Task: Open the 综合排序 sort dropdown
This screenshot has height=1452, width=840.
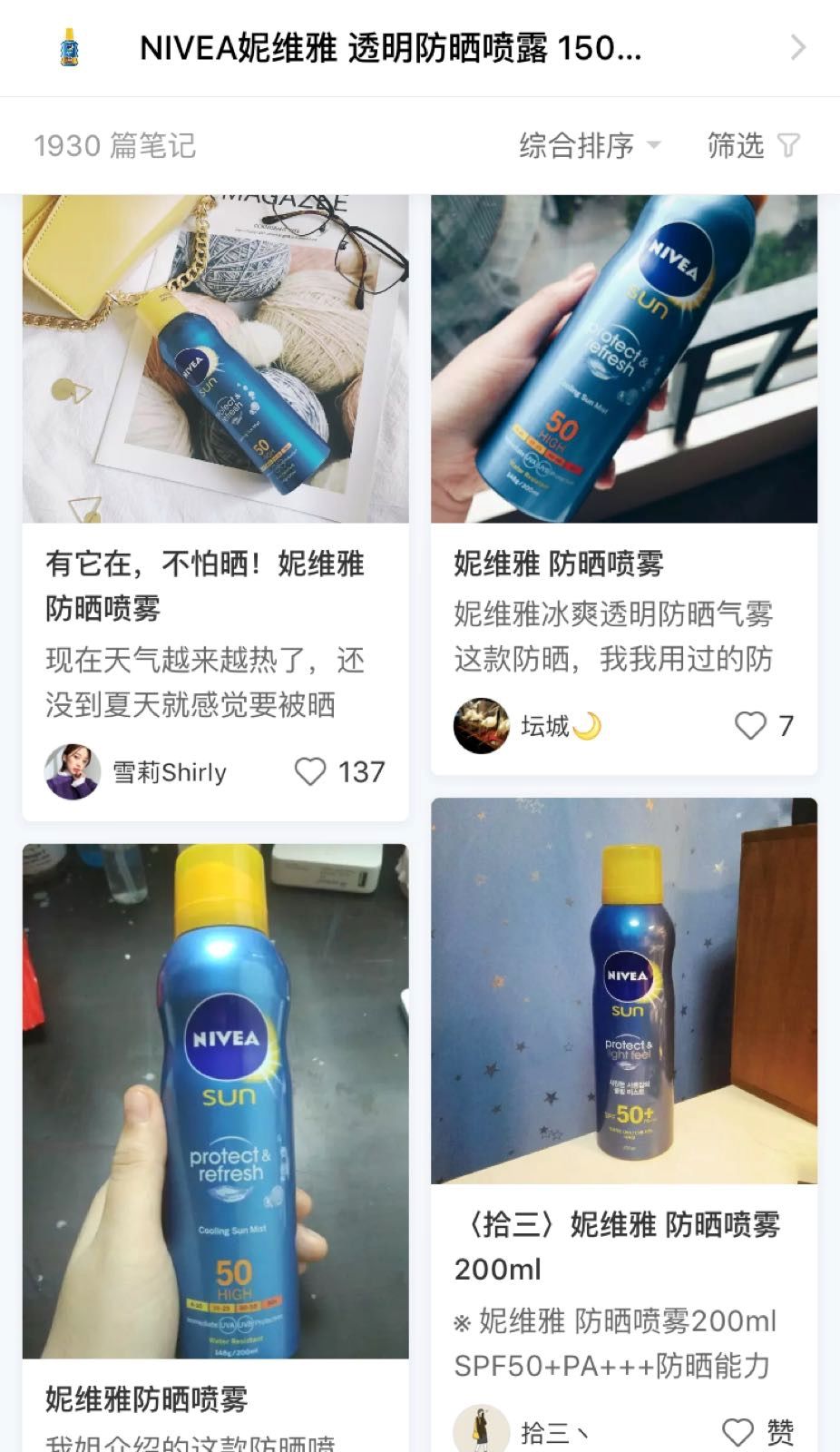Action: [590, 145]
